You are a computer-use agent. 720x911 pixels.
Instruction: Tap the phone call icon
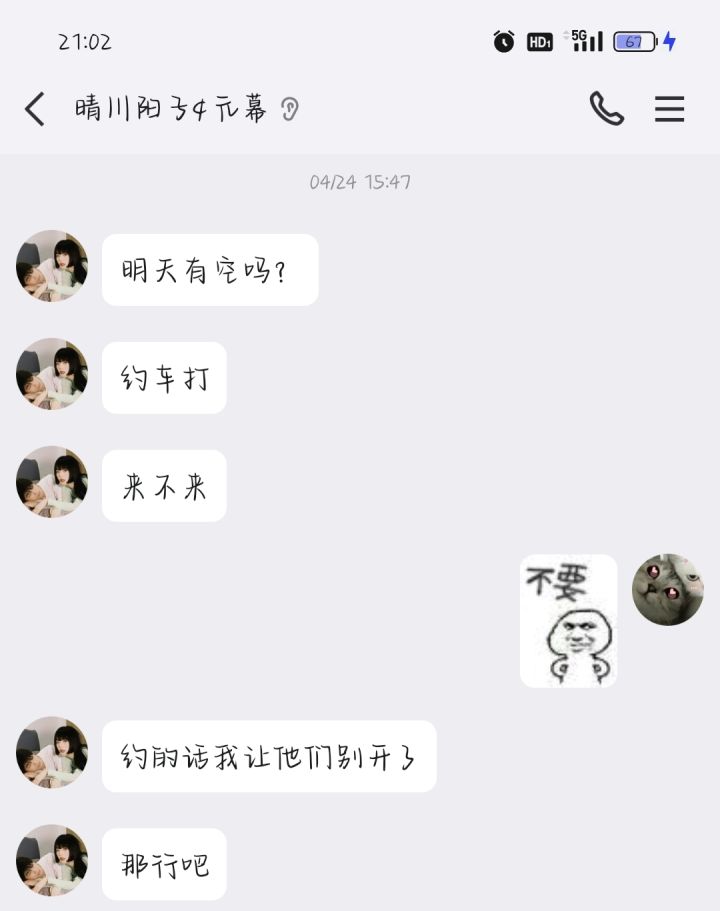coord(609,110)
